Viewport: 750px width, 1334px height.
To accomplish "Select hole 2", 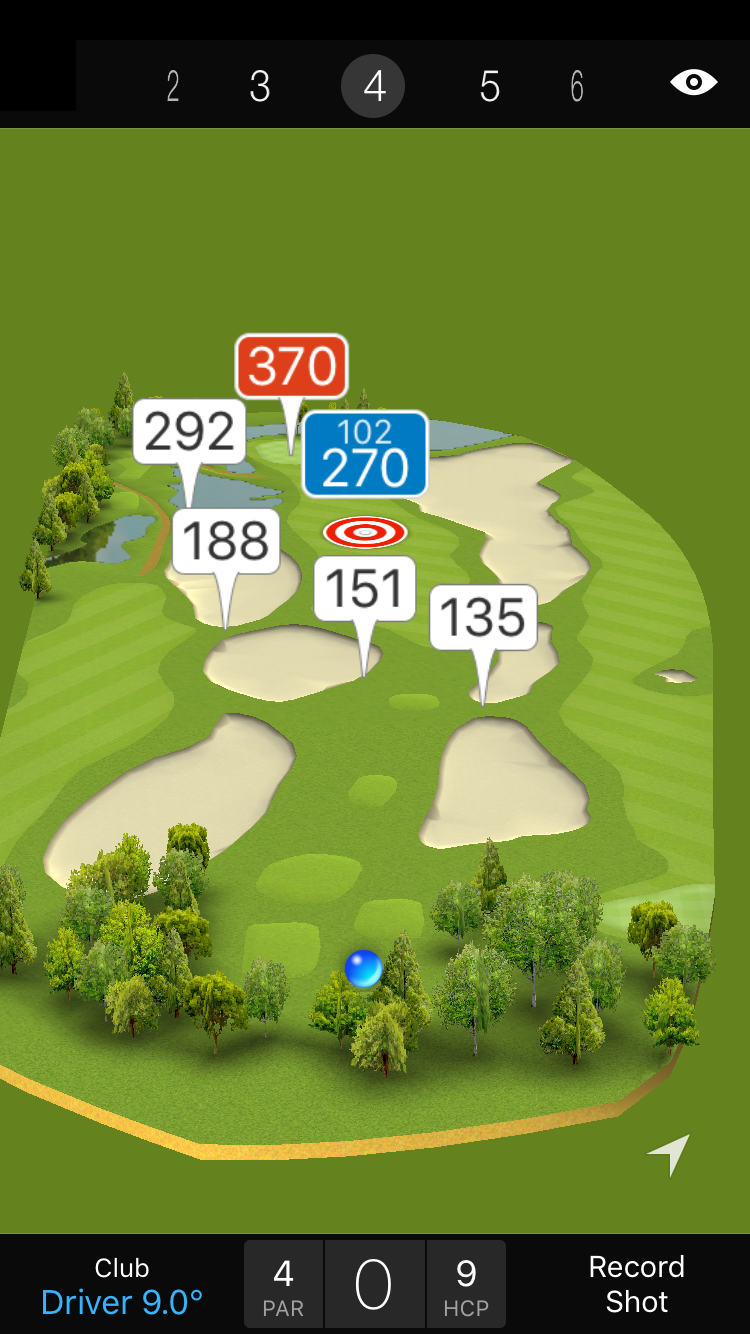I will coord(173,87).
